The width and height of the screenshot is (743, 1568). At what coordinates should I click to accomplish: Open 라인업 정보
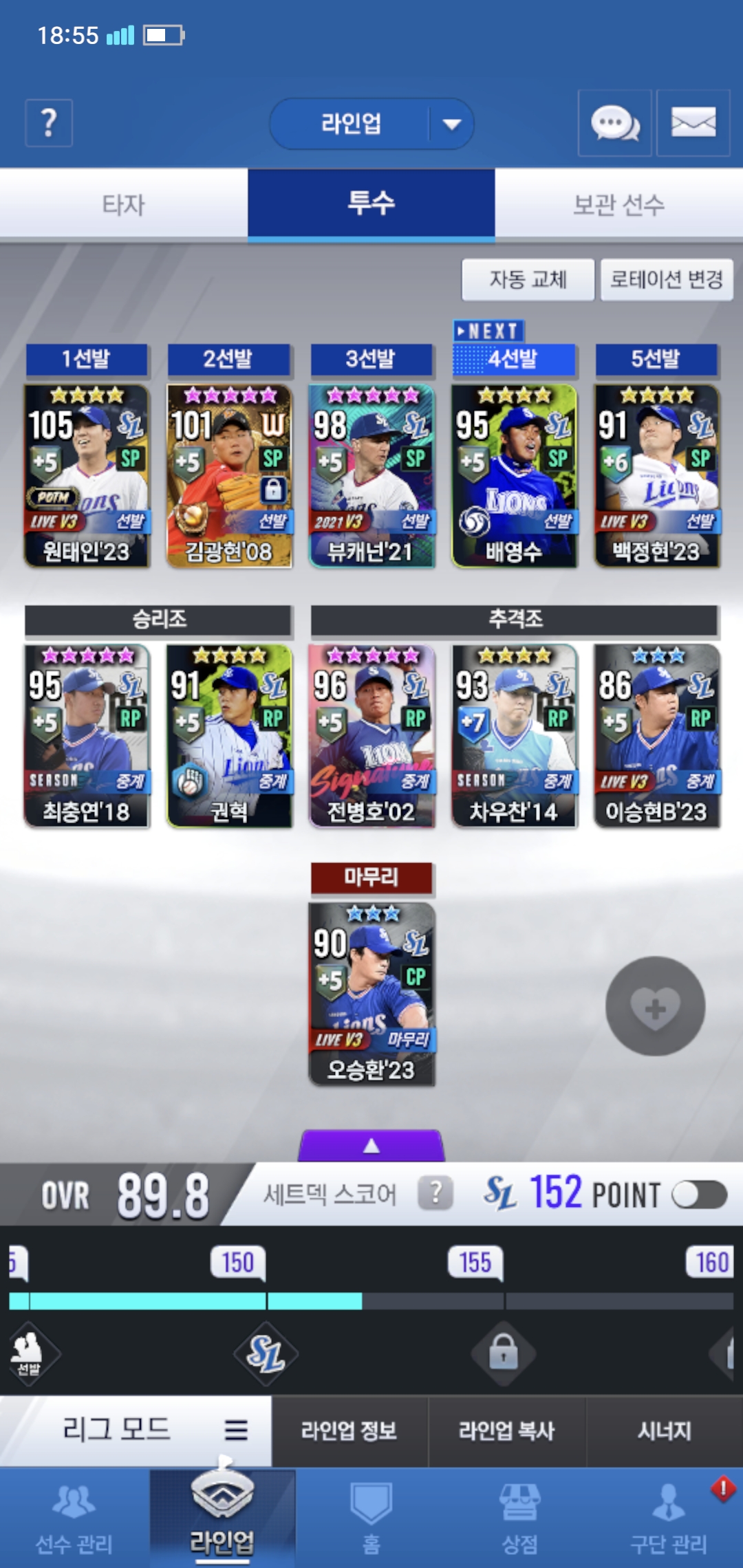pos(349,1431)
